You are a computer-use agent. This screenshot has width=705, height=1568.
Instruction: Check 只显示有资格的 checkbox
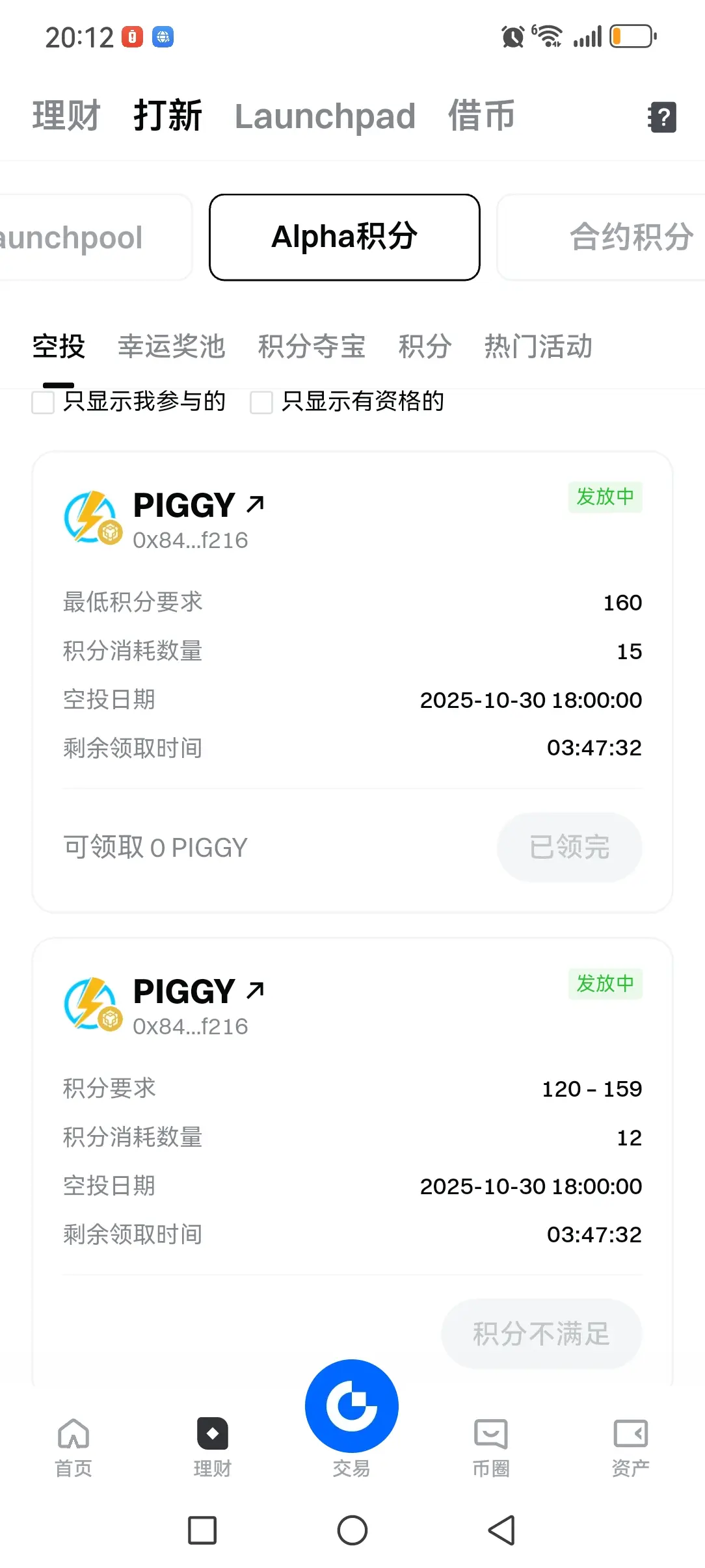click(261, 402)
